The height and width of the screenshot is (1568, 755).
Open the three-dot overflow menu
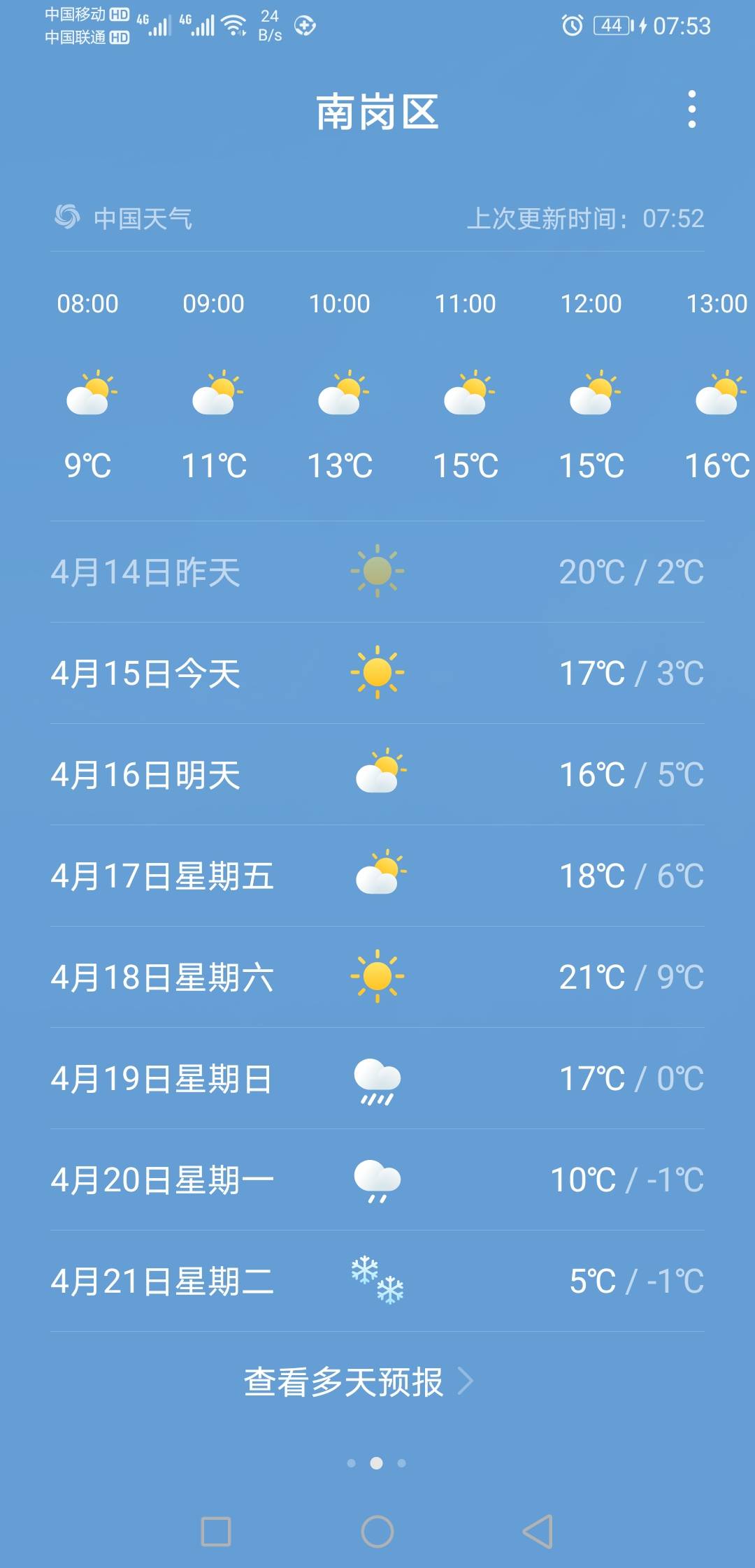(x=691, y=110)
